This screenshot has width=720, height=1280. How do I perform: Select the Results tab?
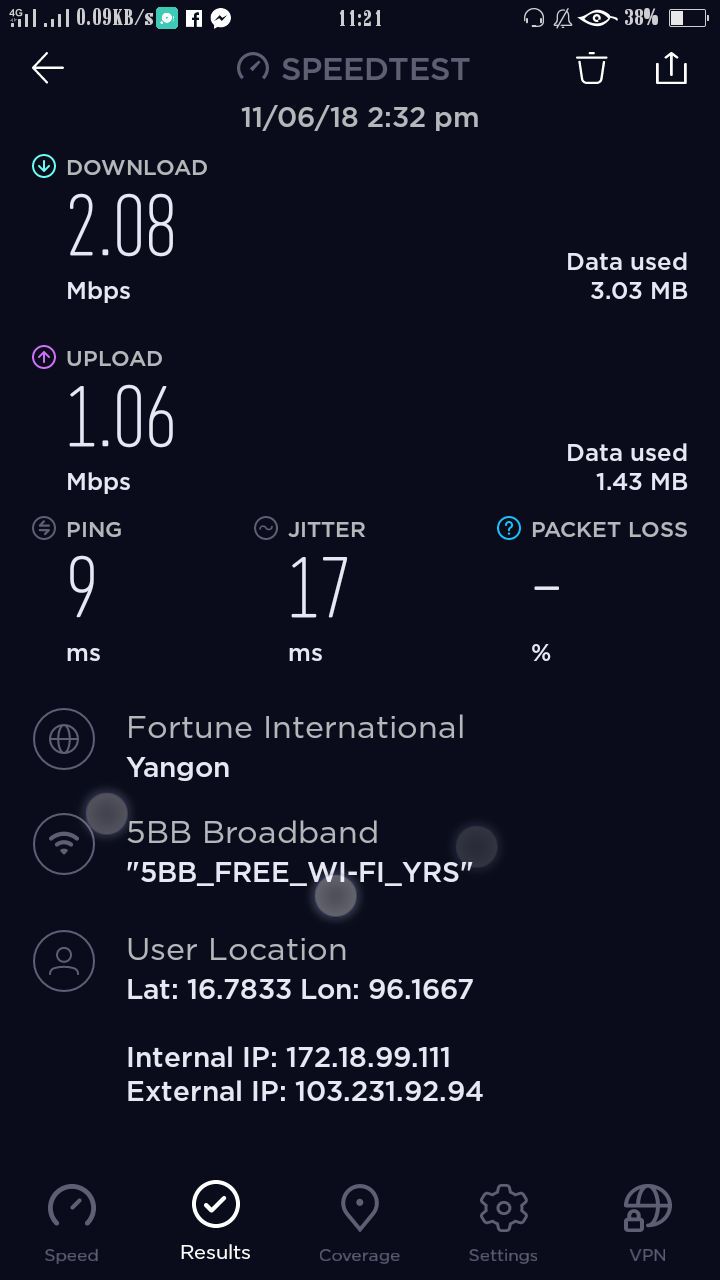pyautogui.click(x=216, y=1222)
